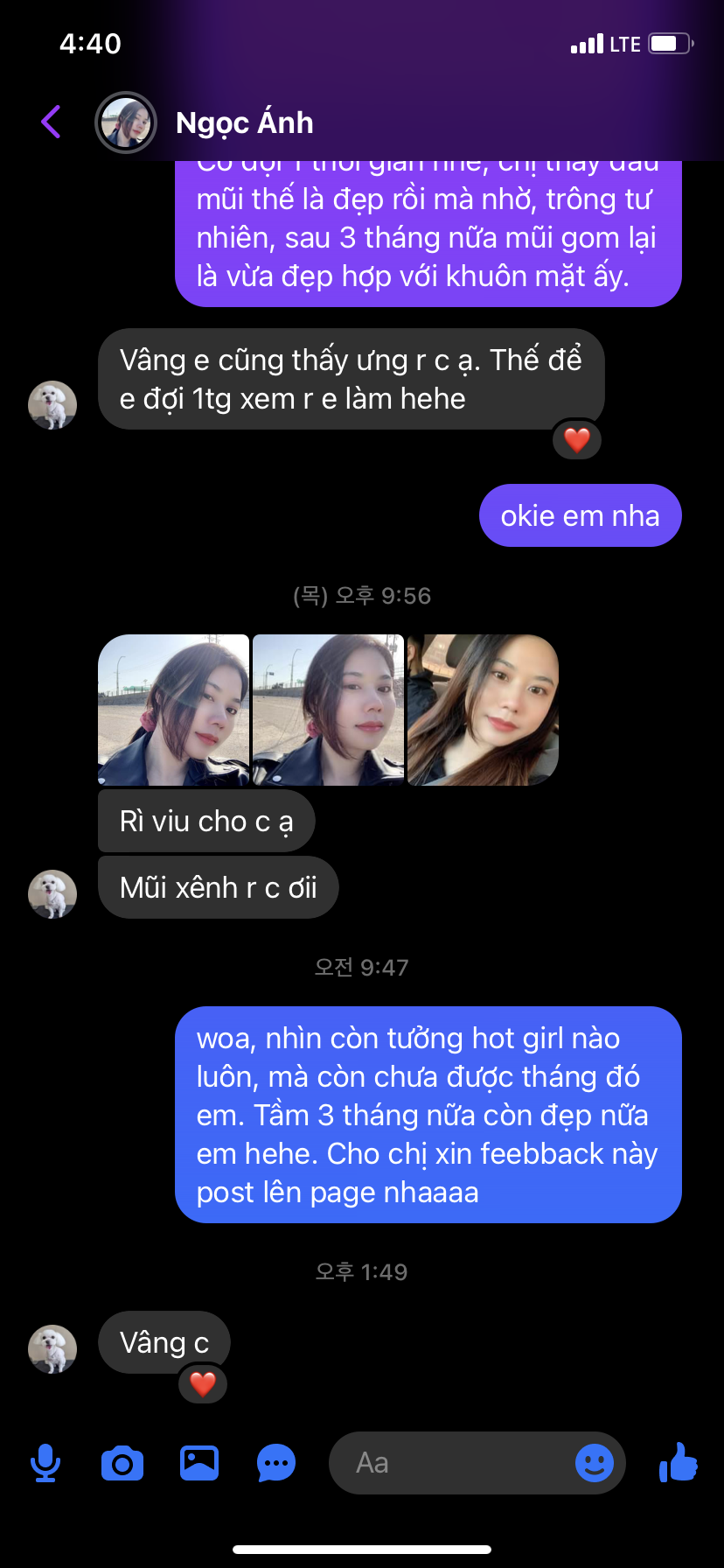Viewport: 724px width, 1568px height.
Task: View heart reaction on "Vâng c" message
Action: click(203, 1384)
